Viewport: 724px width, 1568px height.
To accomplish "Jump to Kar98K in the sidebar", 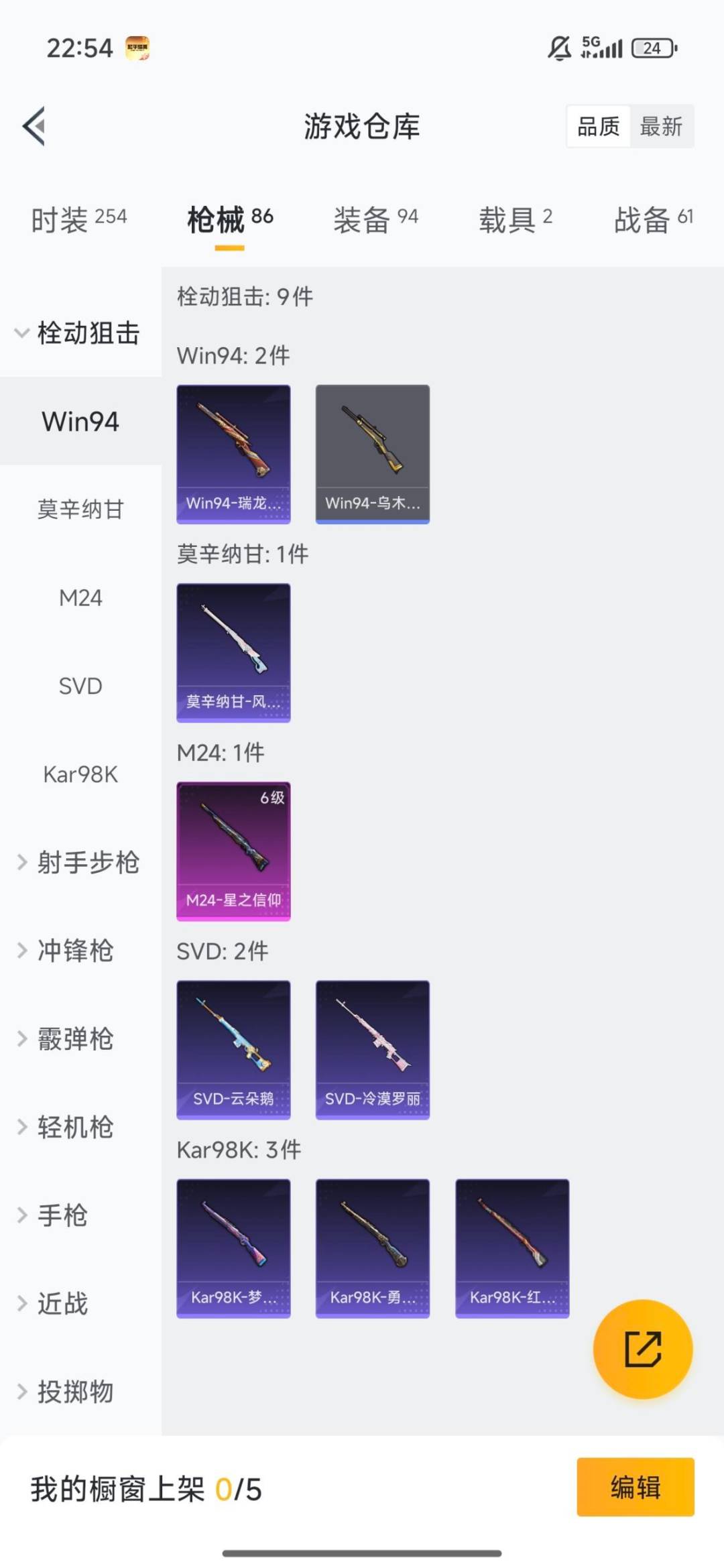I will pyautogui.click(x=80, y=774).
